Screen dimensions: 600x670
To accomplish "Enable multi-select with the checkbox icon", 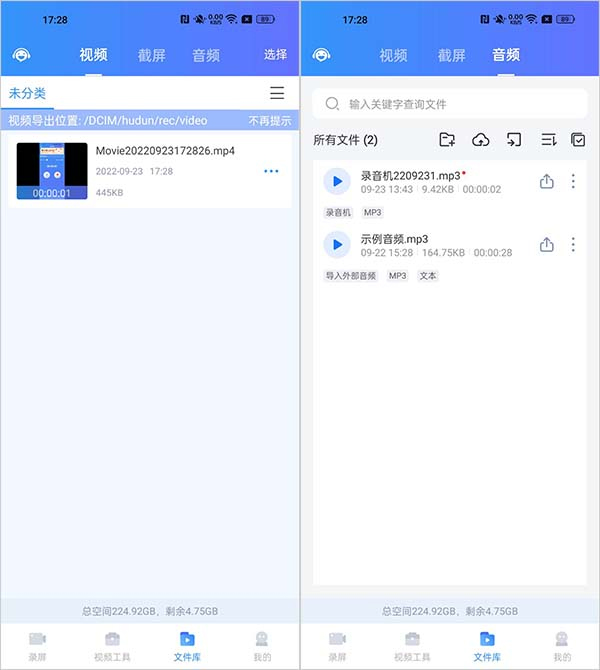I will click(578, 140).
